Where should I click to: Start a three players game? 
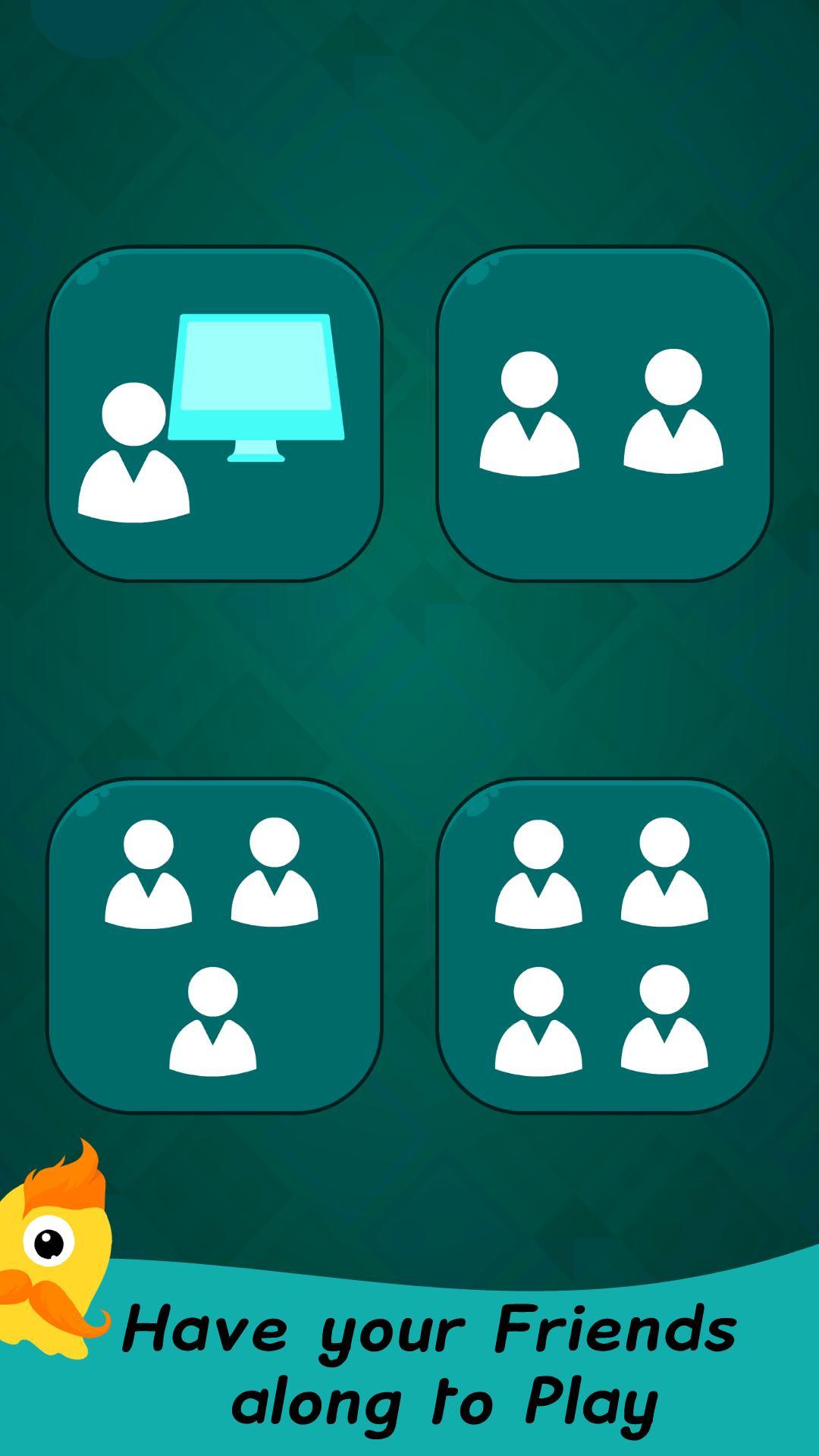[x=215, y=946]
